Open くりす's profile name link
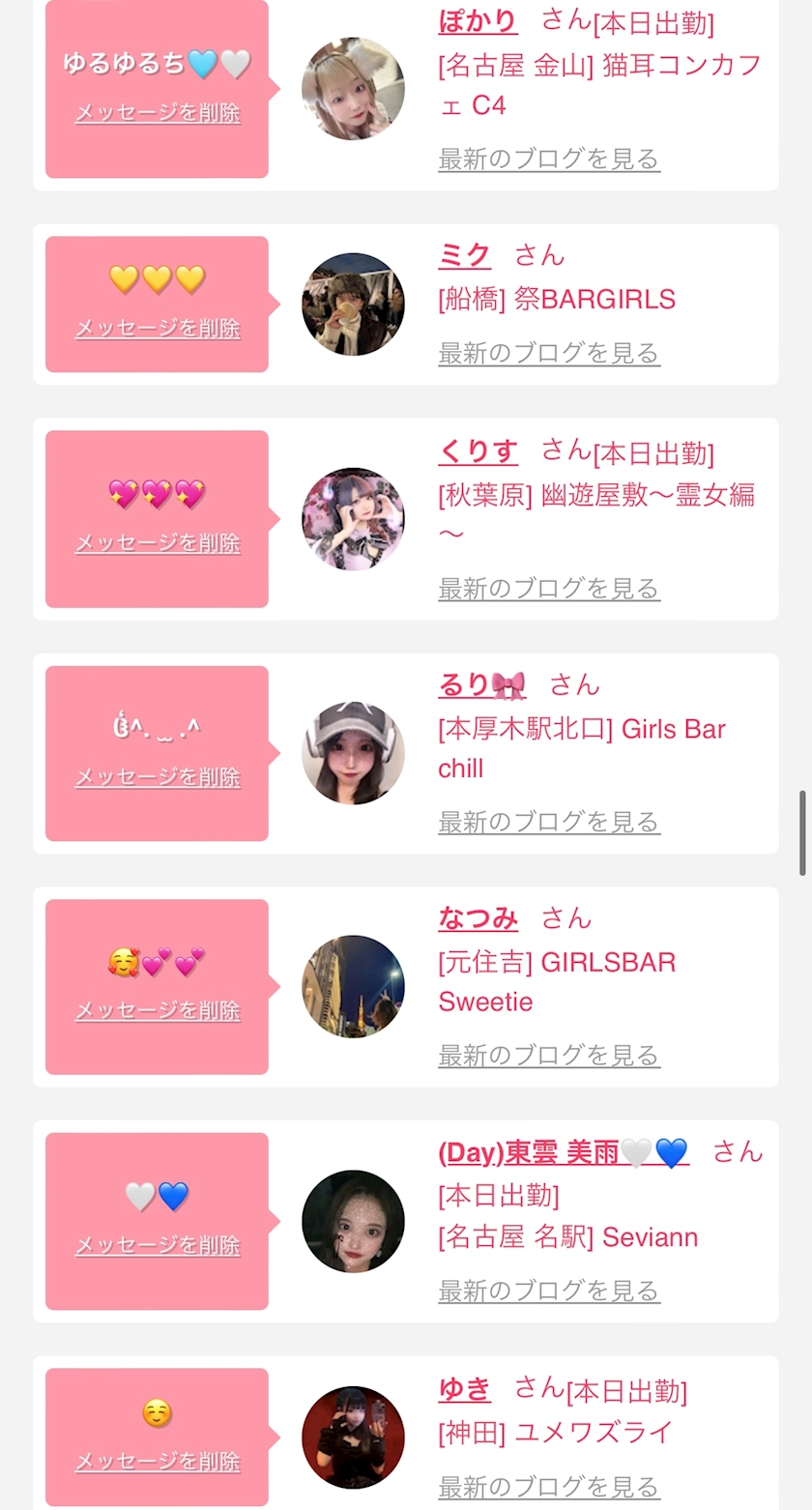812x1510 pixels. coord(478,450)
